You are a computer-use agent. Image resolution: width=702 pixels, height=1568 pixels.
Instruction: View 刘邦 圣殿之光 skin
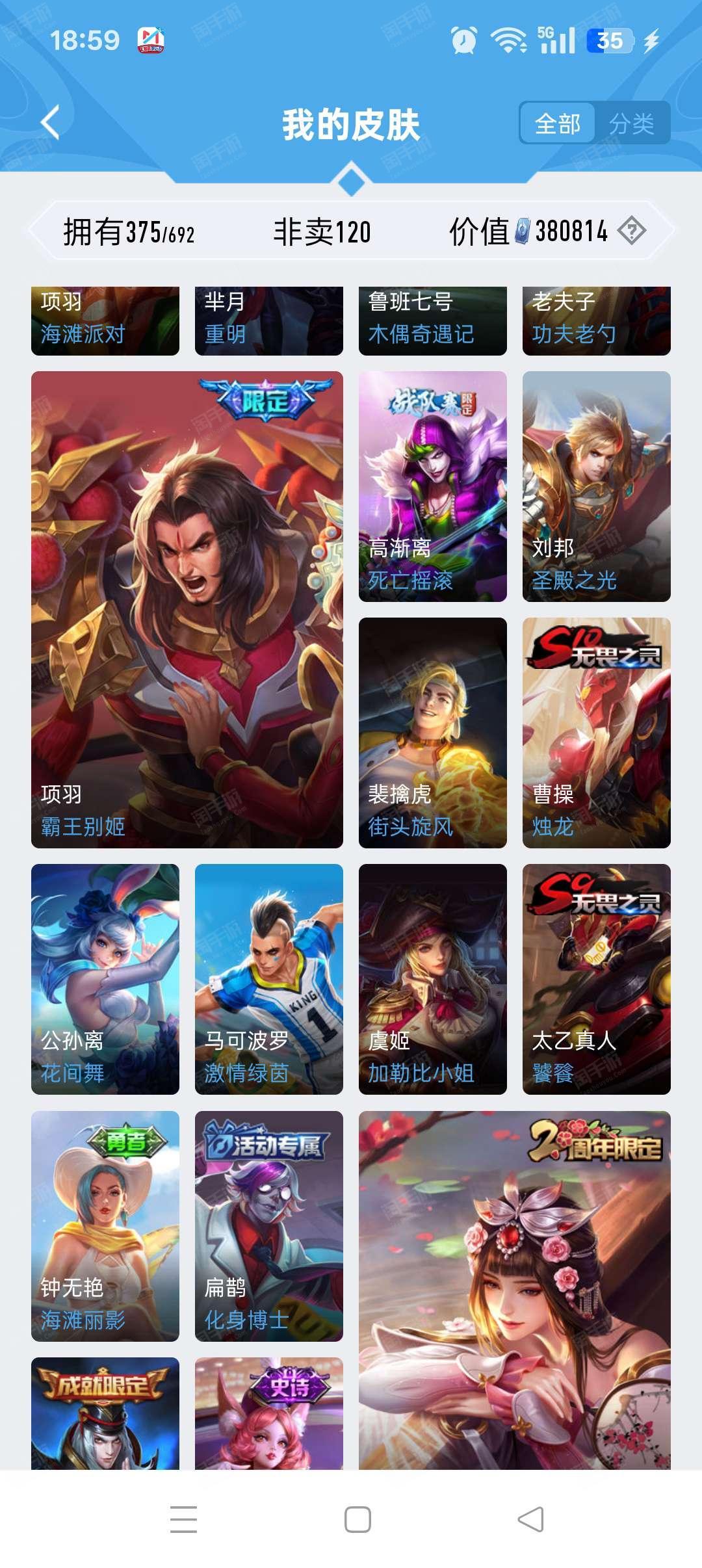597,486
